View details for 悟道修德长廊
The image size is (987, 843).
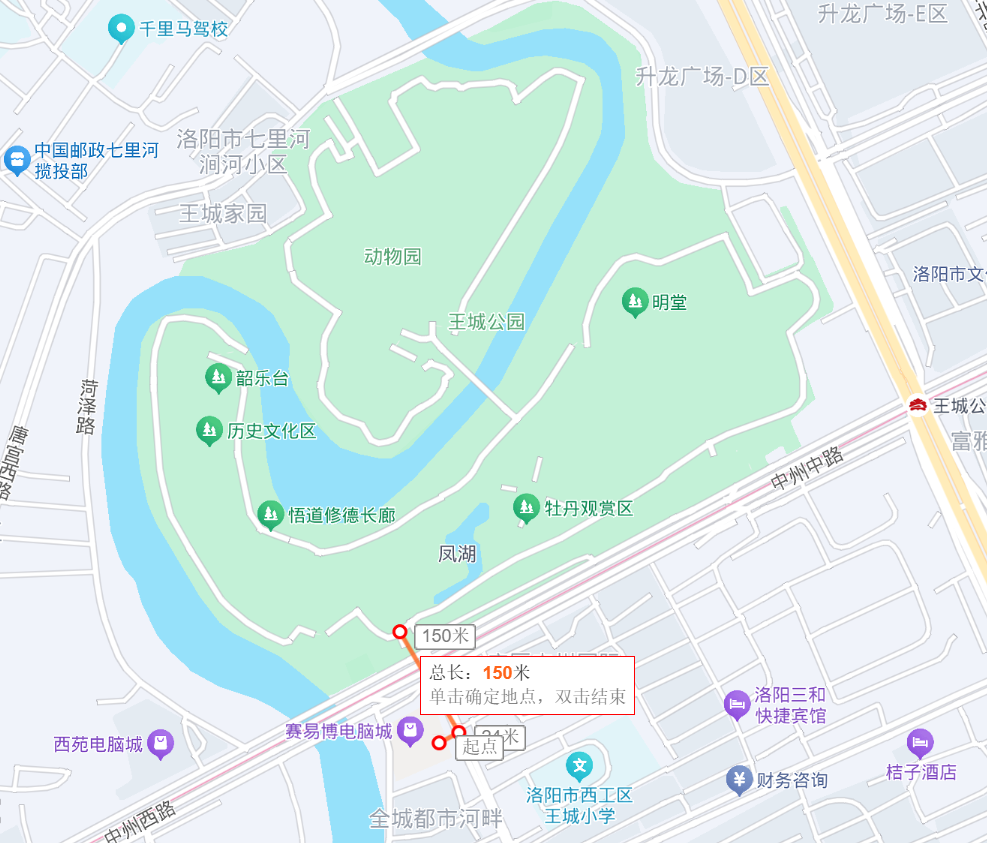pyautogui.click(x=270, y=514)
